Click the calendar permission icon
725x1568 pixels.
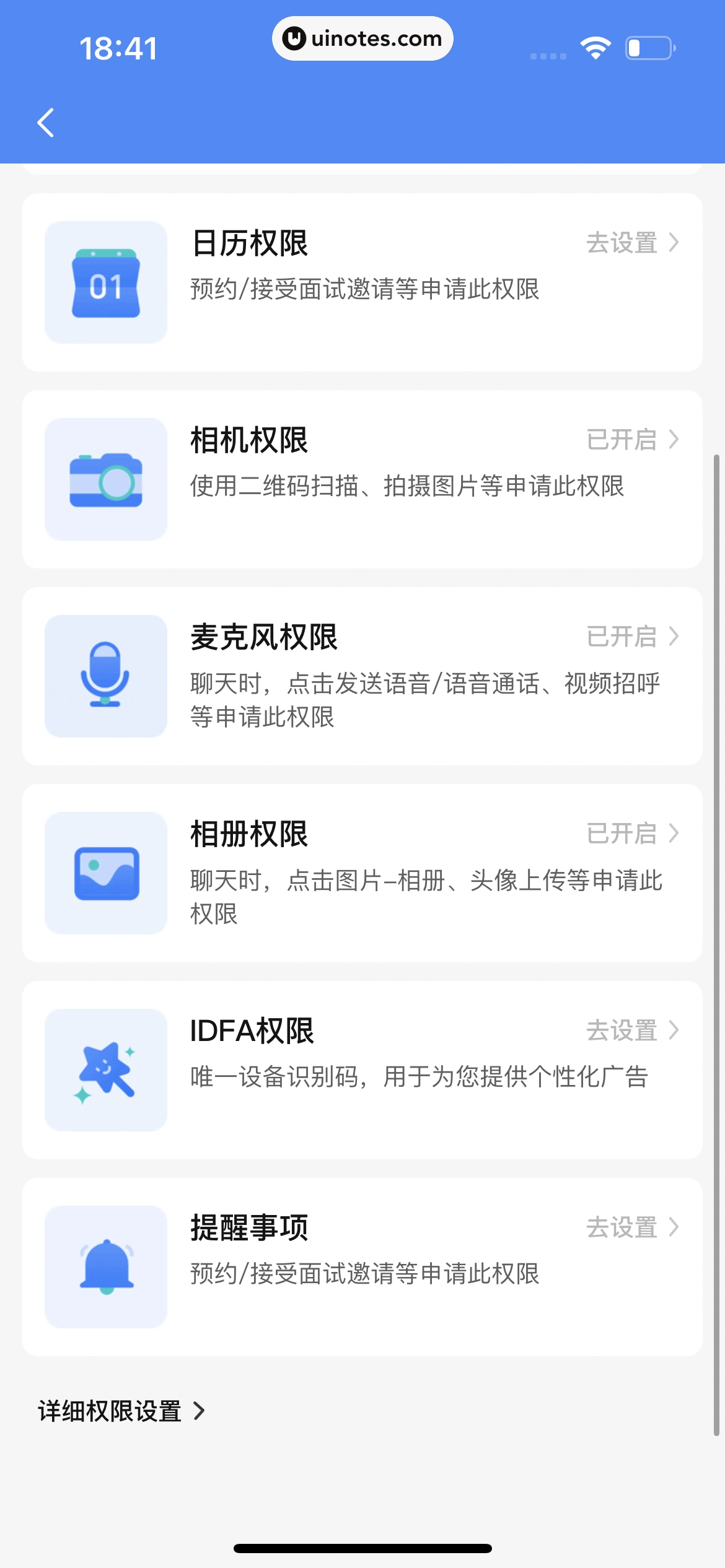coord(105,282)
